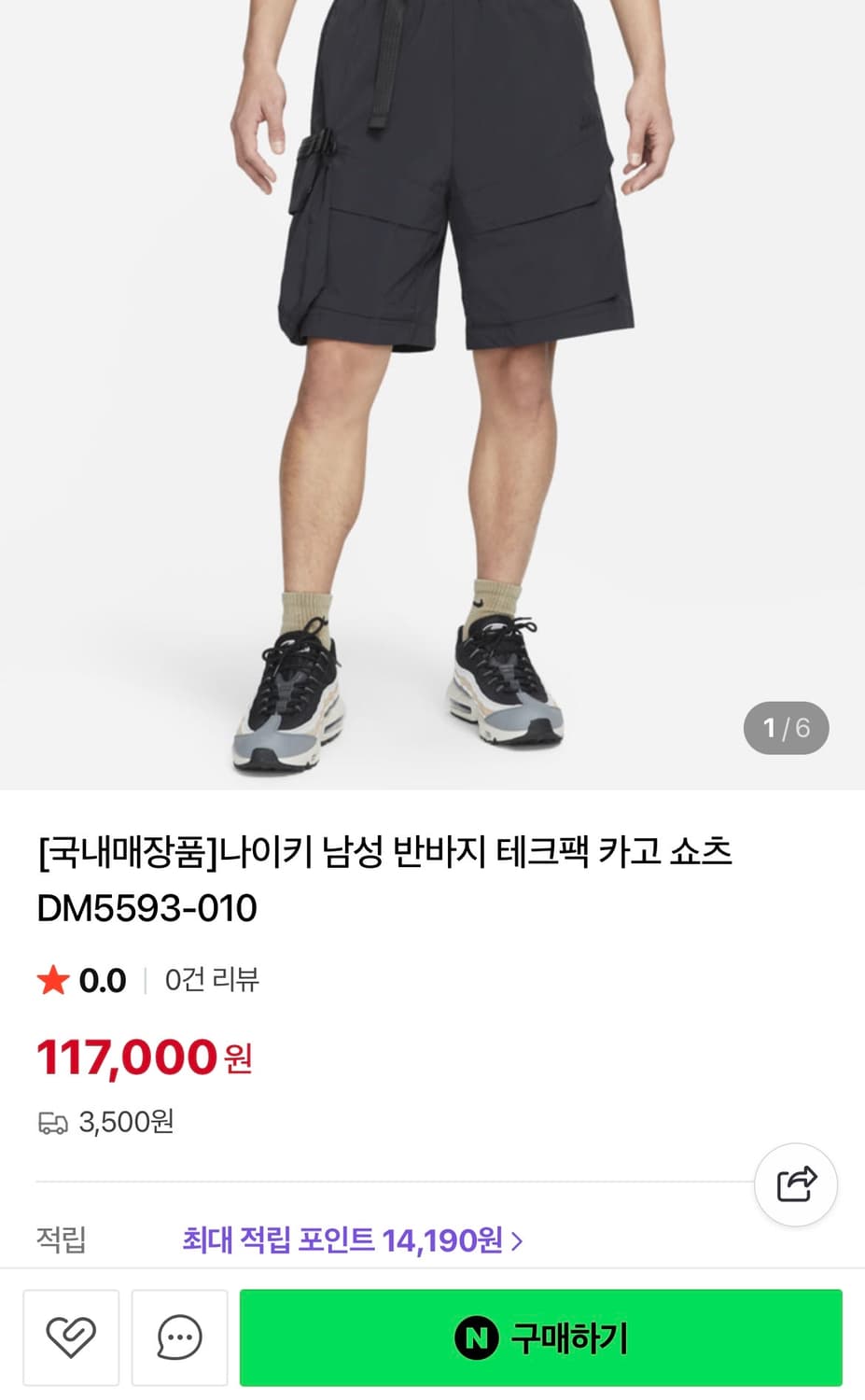Click the 1/6 image page indicator
Screen dimensions: 865x1400
[x=785, y=728]
